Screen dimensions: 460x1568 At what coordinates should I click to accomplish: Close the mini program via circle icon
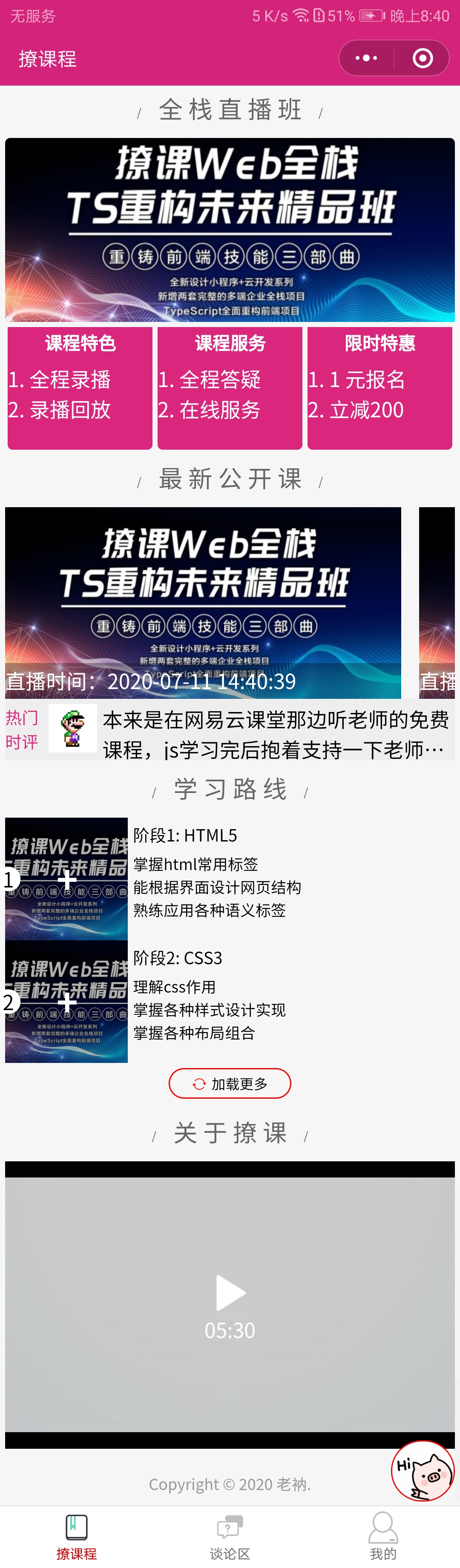[422, 58]
